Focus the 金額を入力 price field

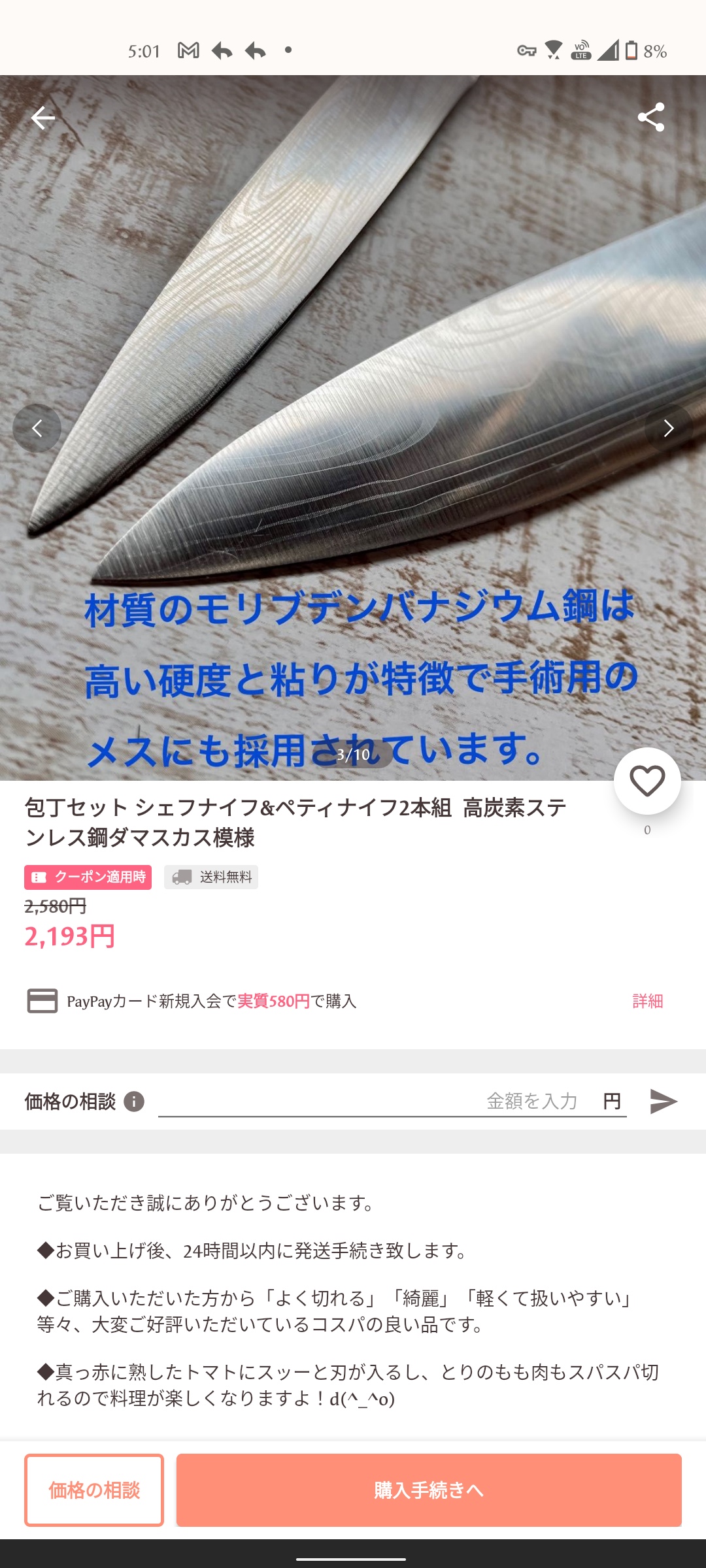pos(392,1102)
